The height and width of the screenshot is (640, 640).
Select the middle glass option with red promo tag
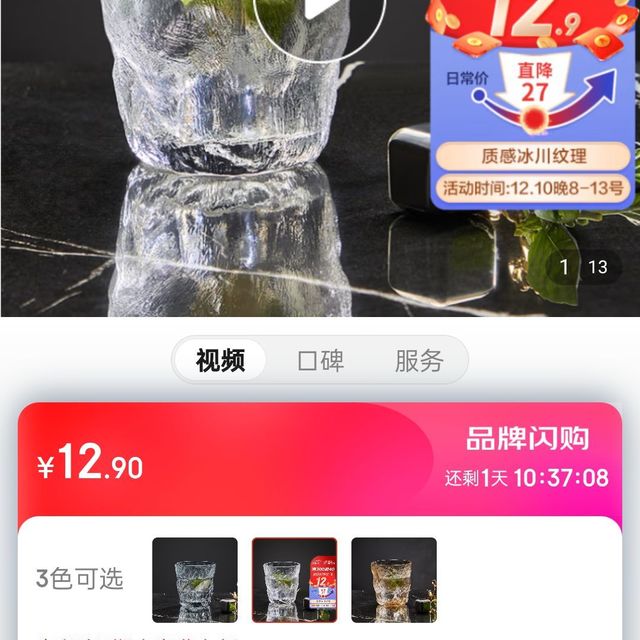click(x=294, y=580)
